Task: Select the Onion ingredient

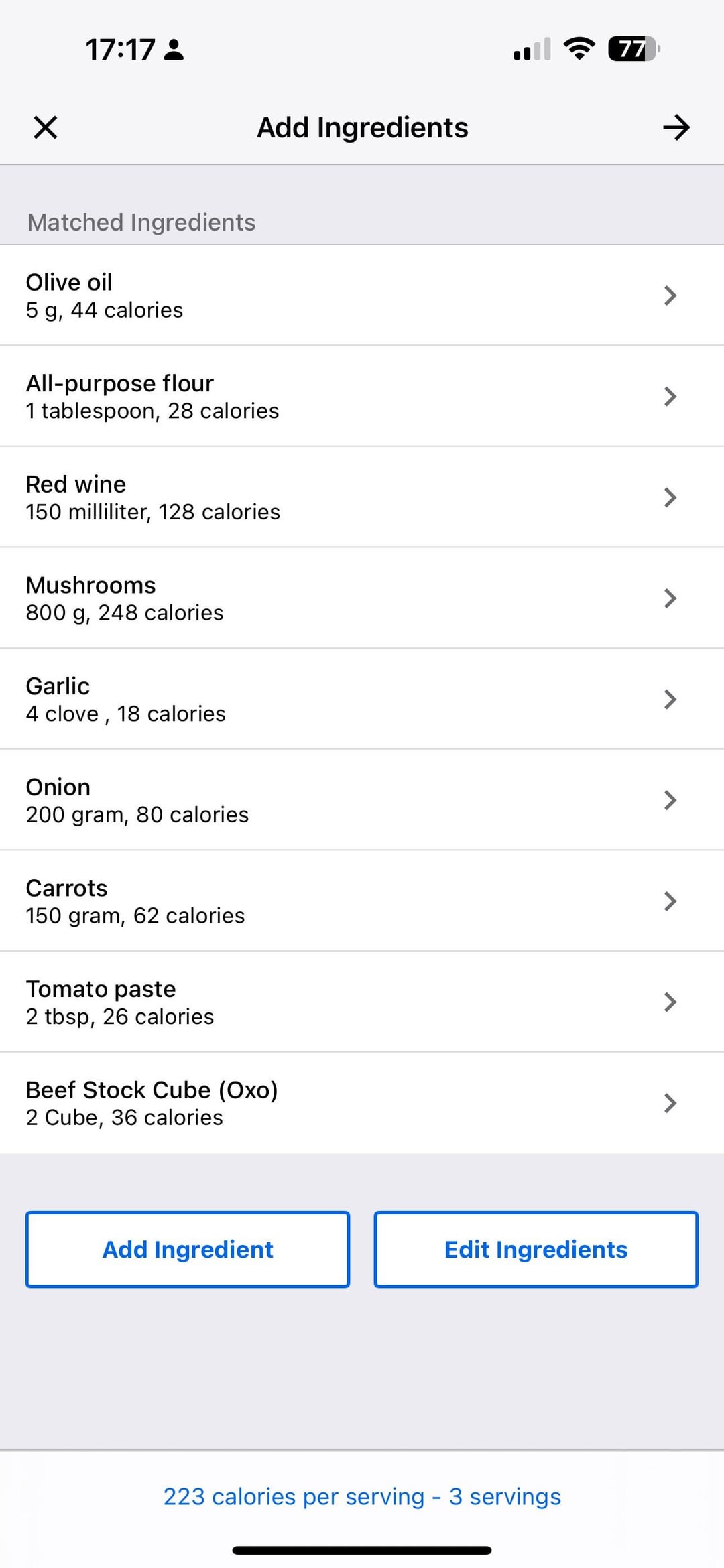Action: 362,800
